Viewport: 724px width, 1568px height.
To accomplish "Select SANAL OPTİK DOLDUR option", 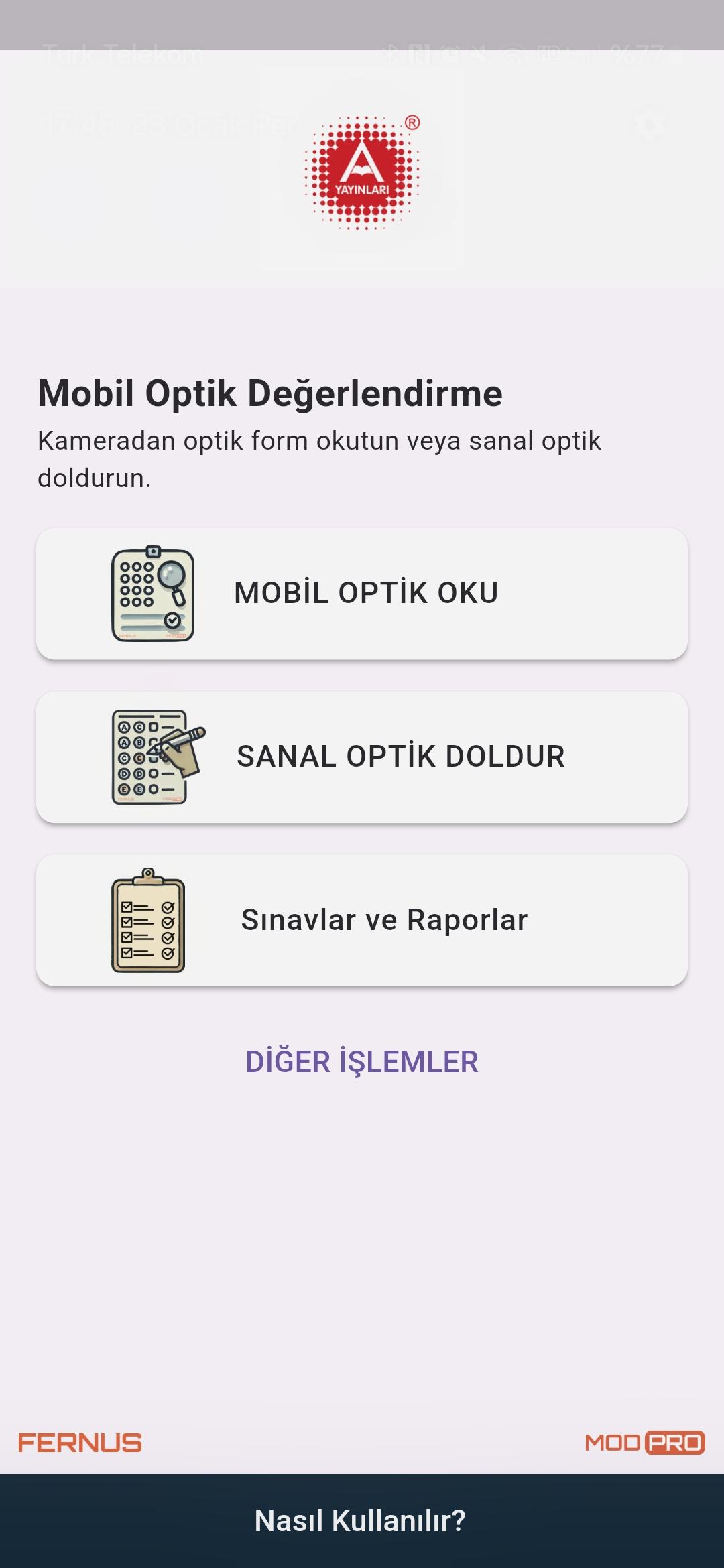I will point(362,757).
